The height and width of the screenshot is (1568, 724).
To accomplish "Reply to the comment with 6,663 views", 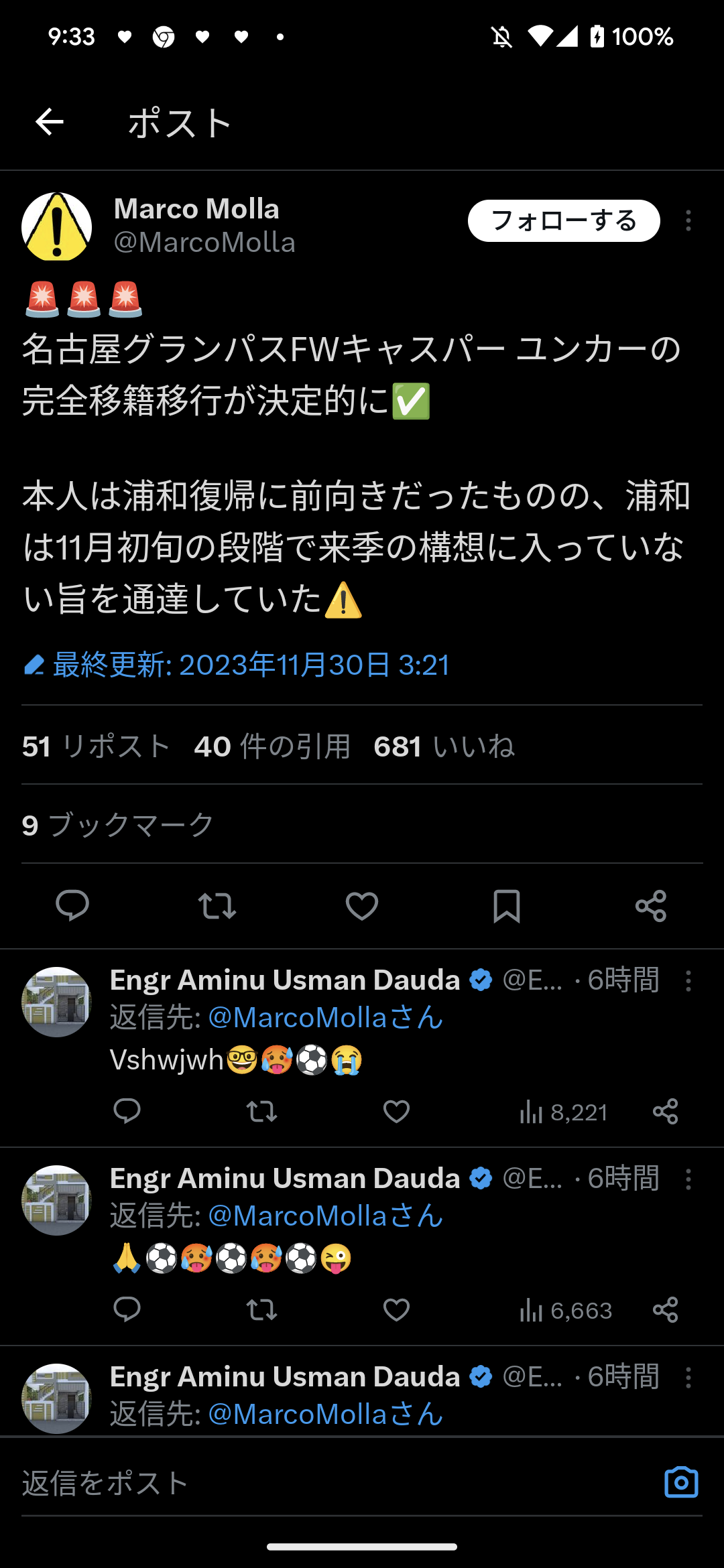I will (x=127, y=1310).
